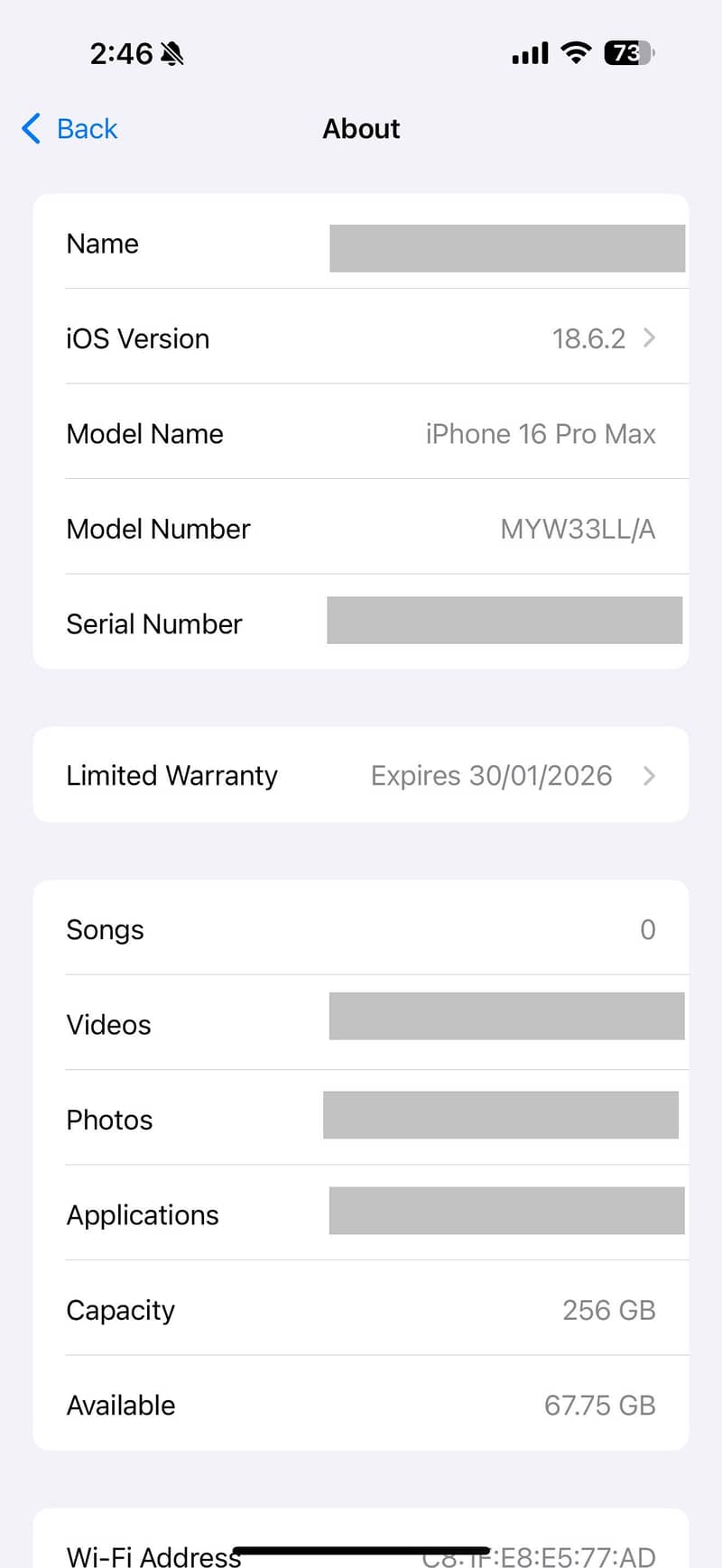Go back to the previous settings page
Screen dimensions: 722x1568
(x=70, y=129)
